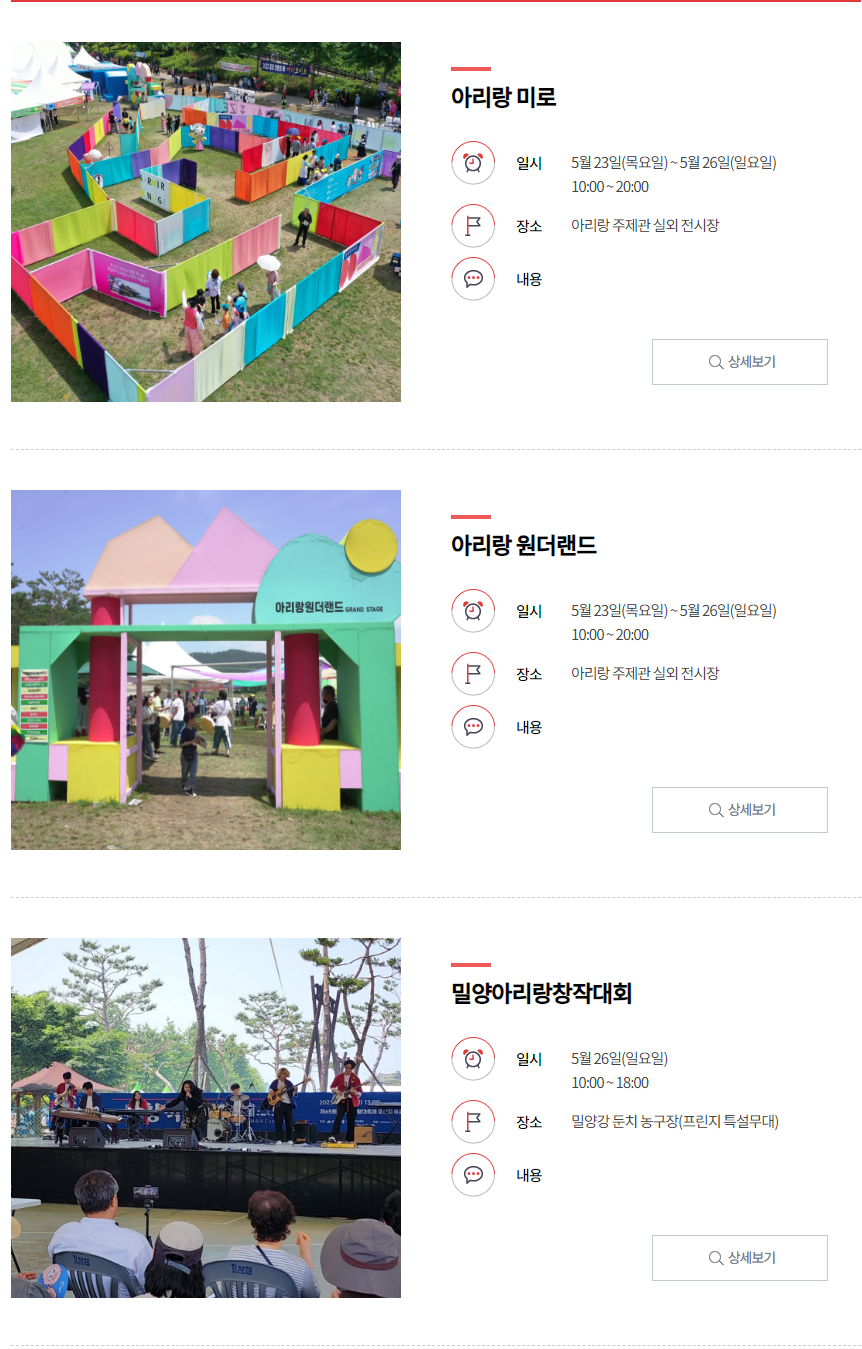Click the 아리랑 원더랜드 entrance gate photo
The width and height of the screenshot is (862, 1349).
coord(205,669)
